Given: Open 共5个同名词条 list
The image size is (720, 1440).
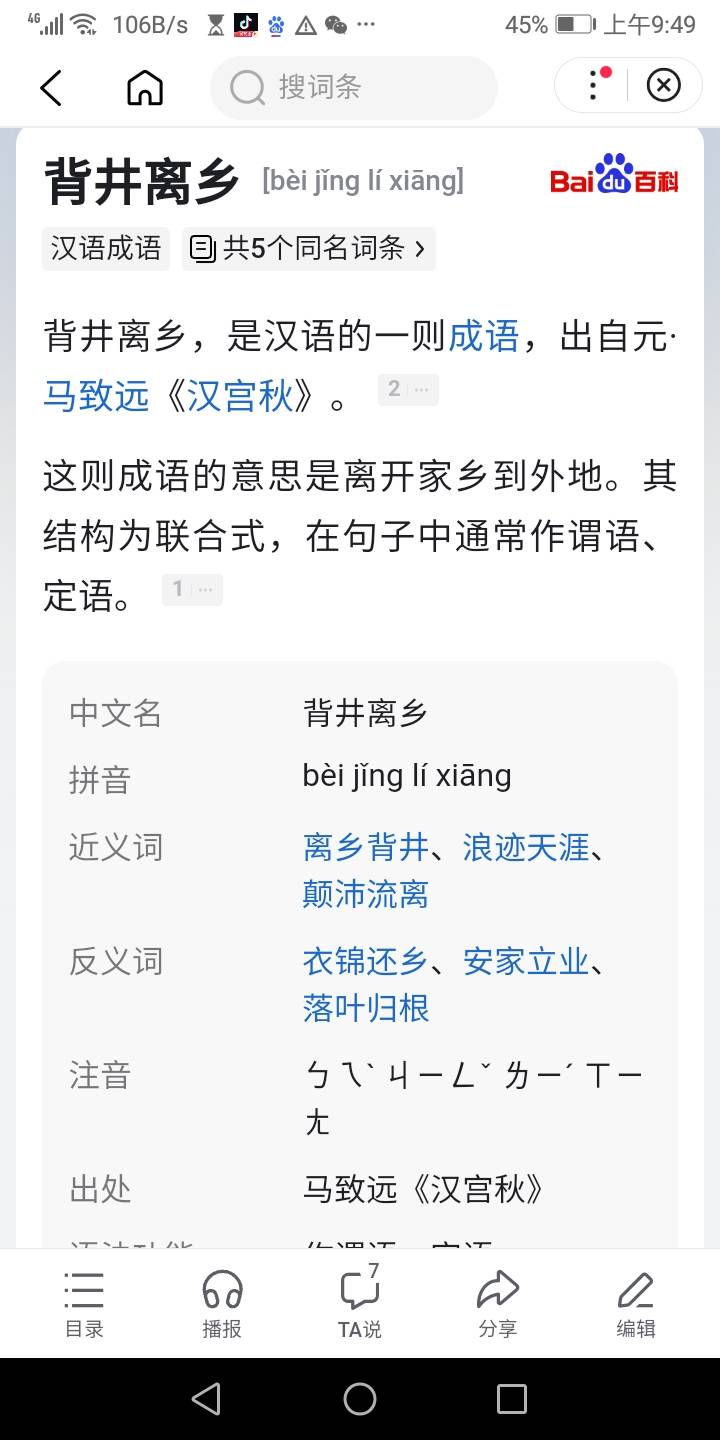Looking at the screenshot, I should click(308, 248).
